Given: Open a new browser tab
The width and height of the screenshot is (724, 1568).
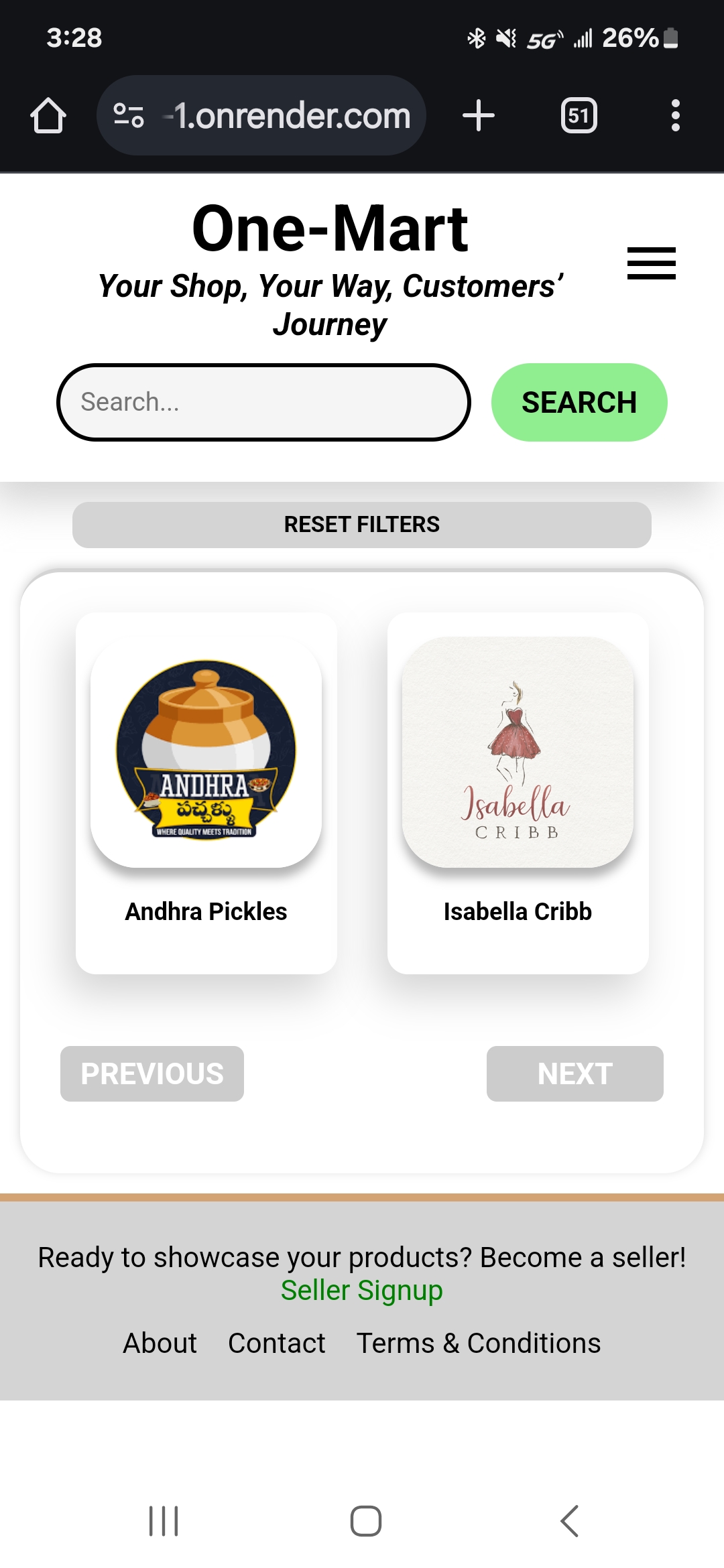Looking at the screenshot, I should click(x=479, y=115).
